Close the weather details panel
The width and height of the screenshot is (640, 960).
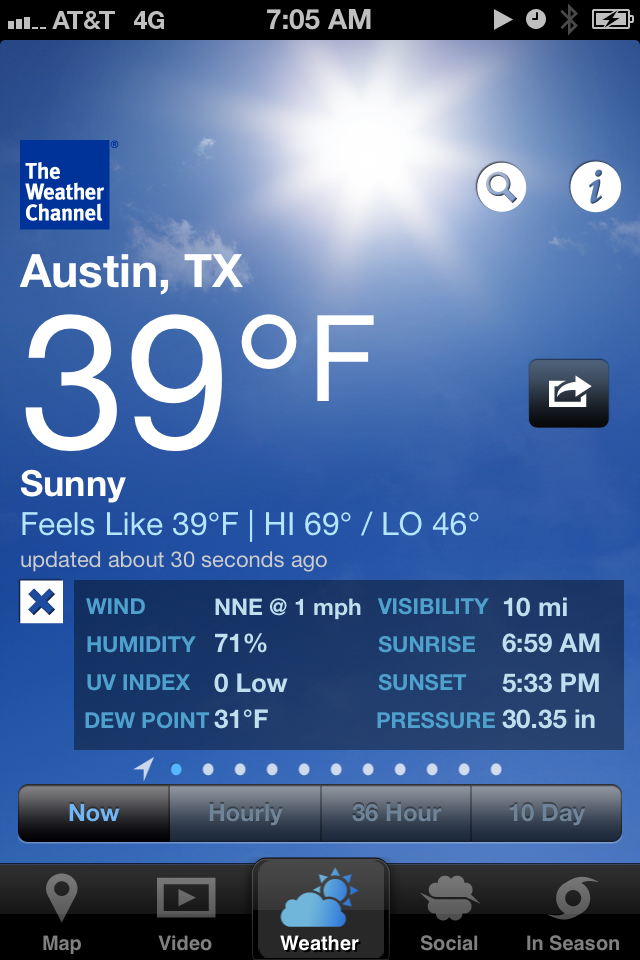[42, 602]
